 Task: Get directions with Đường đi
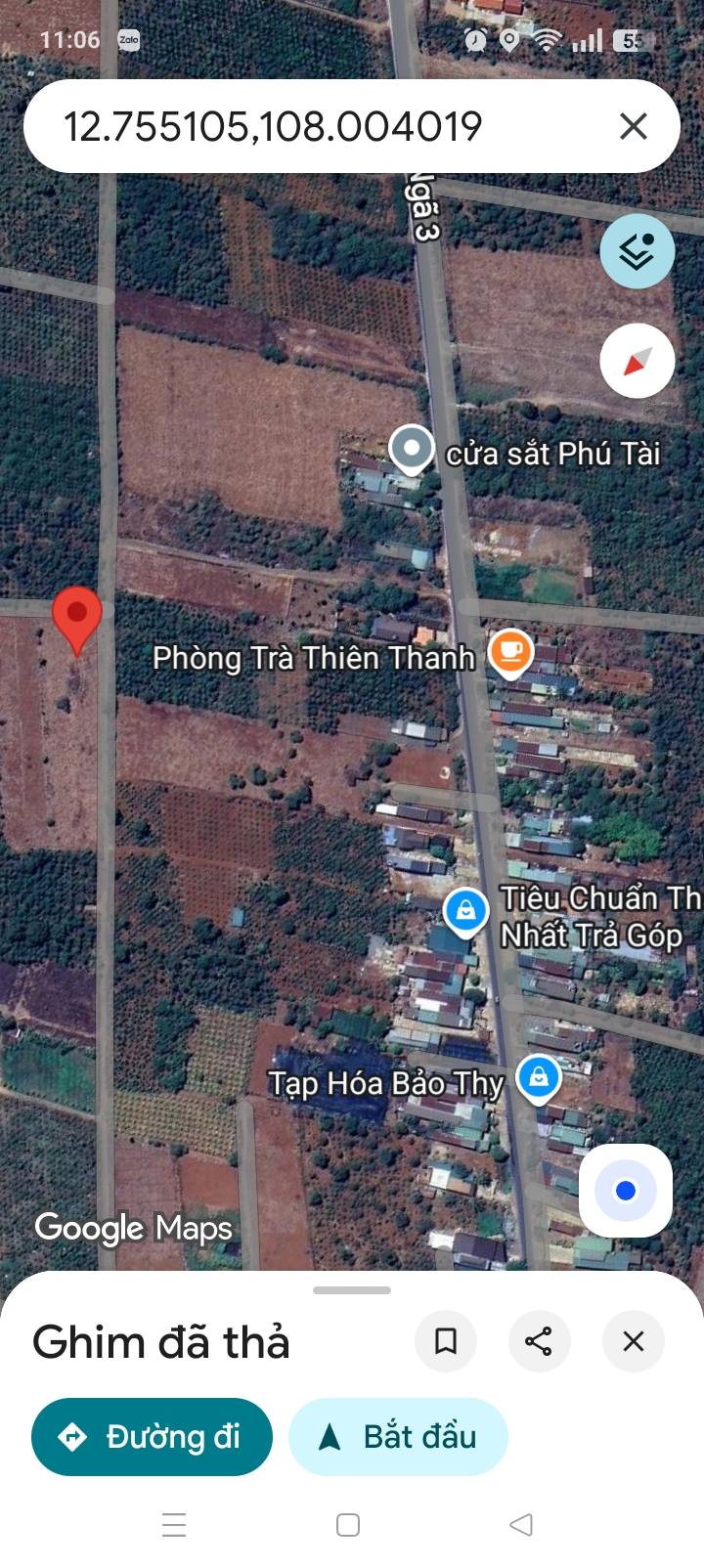click(x=152, y=1437)
